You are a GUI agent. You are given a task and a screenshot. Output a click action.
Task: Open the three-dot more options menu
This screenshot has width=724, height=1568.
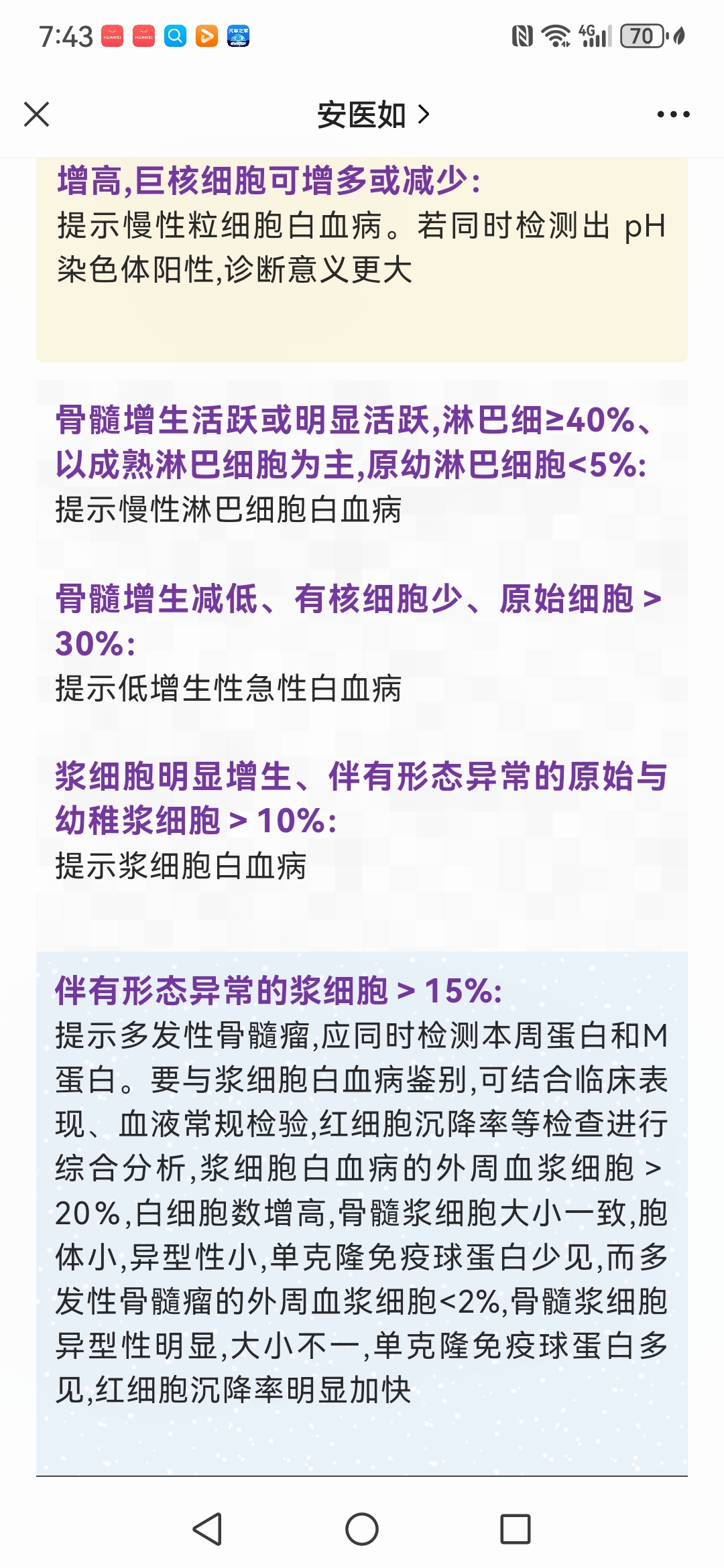(673, 115)
